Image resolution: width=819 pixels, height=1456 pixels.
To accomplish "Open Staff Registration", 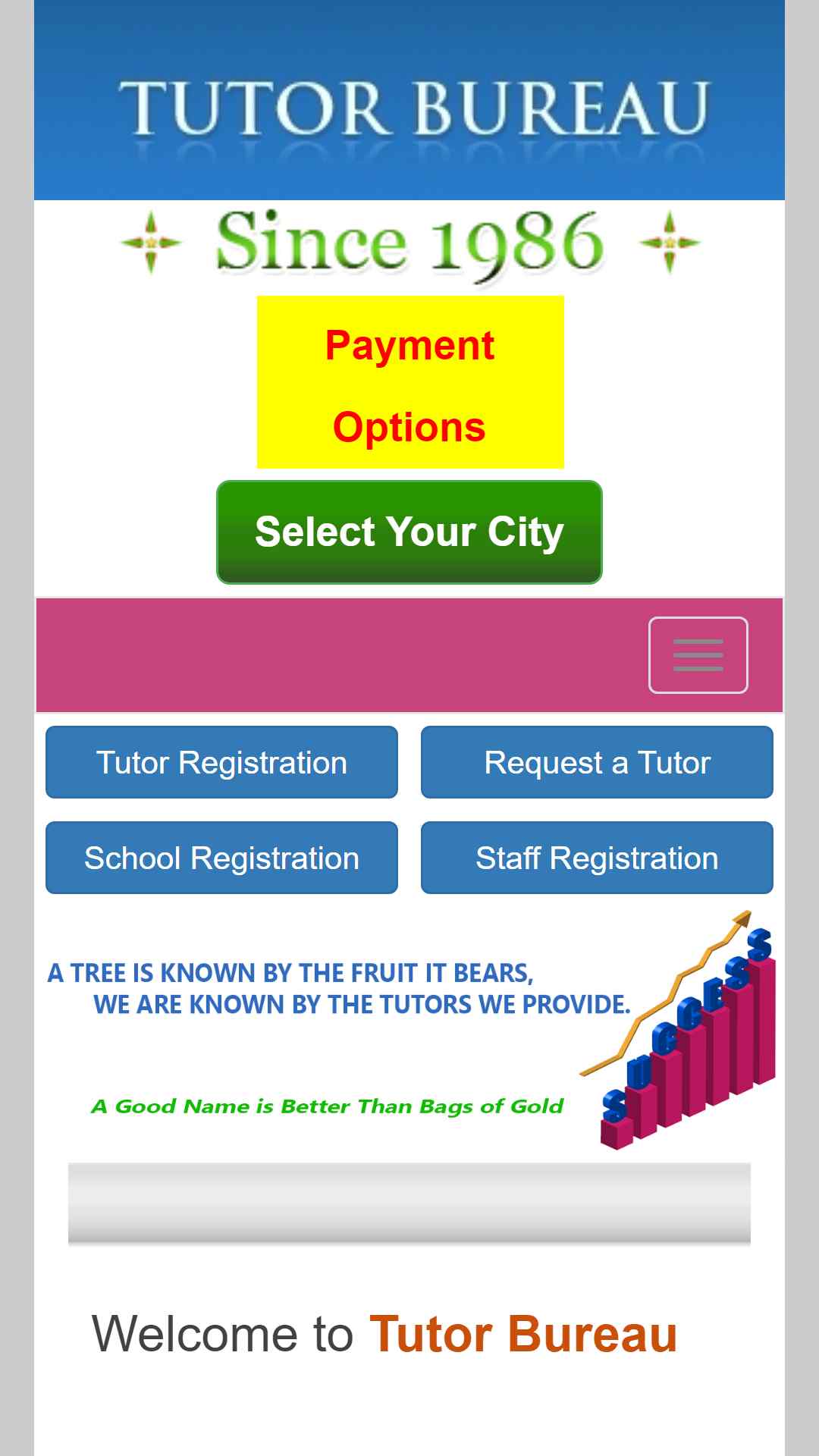I will click(597, 858).
